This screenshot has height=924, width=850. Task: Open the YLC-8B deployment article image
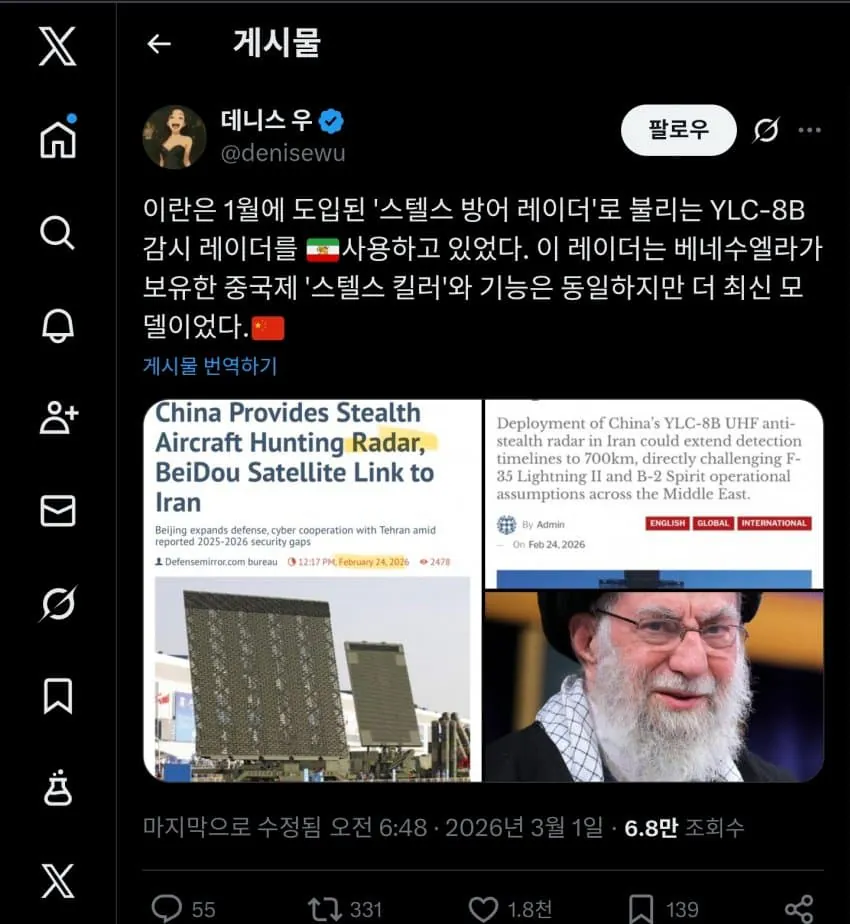[653, 493]
